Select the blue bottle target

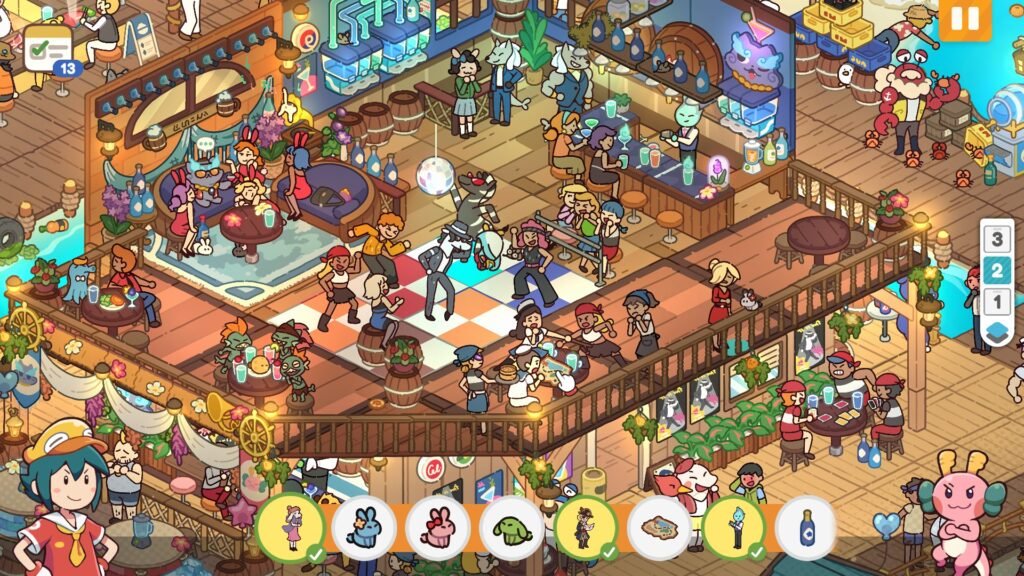(807, 527)
